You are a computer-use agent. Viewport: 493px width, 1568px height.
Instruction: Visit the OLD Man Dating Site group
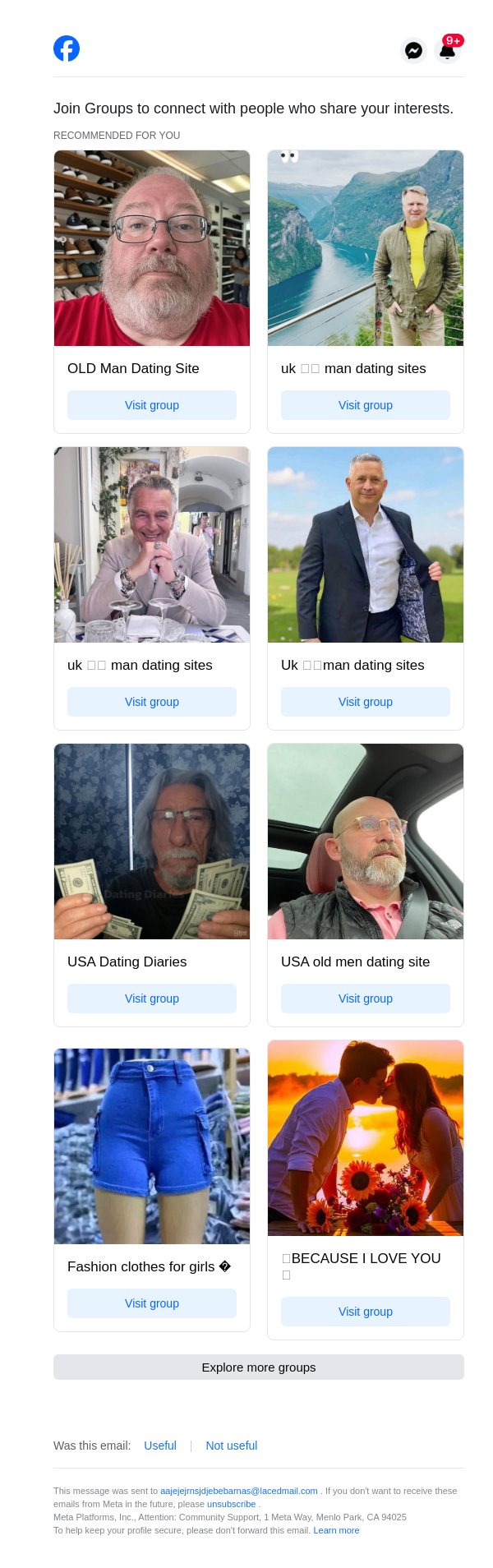pyautogui.click(x=152, y=405)
